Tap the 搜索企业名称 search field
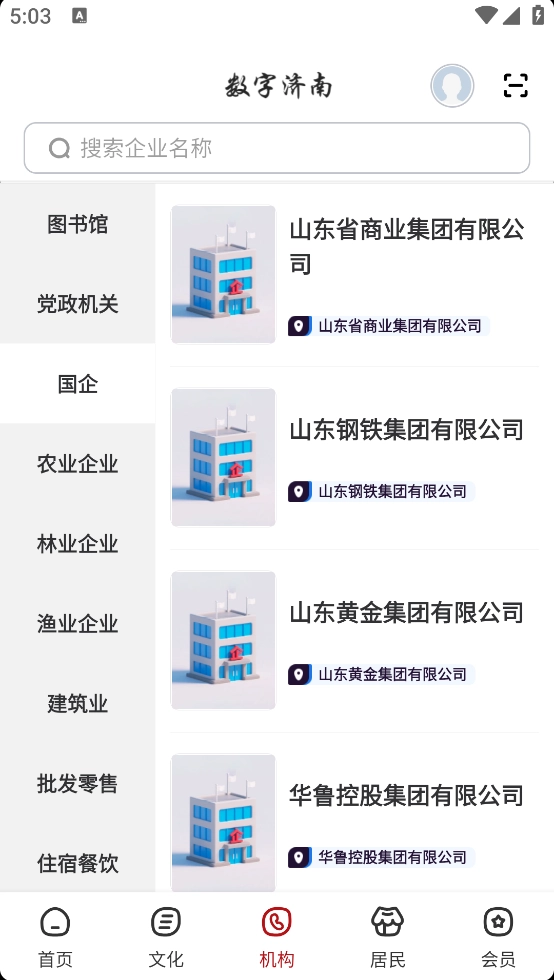Viewport: 554px width, 980px height. tap(277, 148)
